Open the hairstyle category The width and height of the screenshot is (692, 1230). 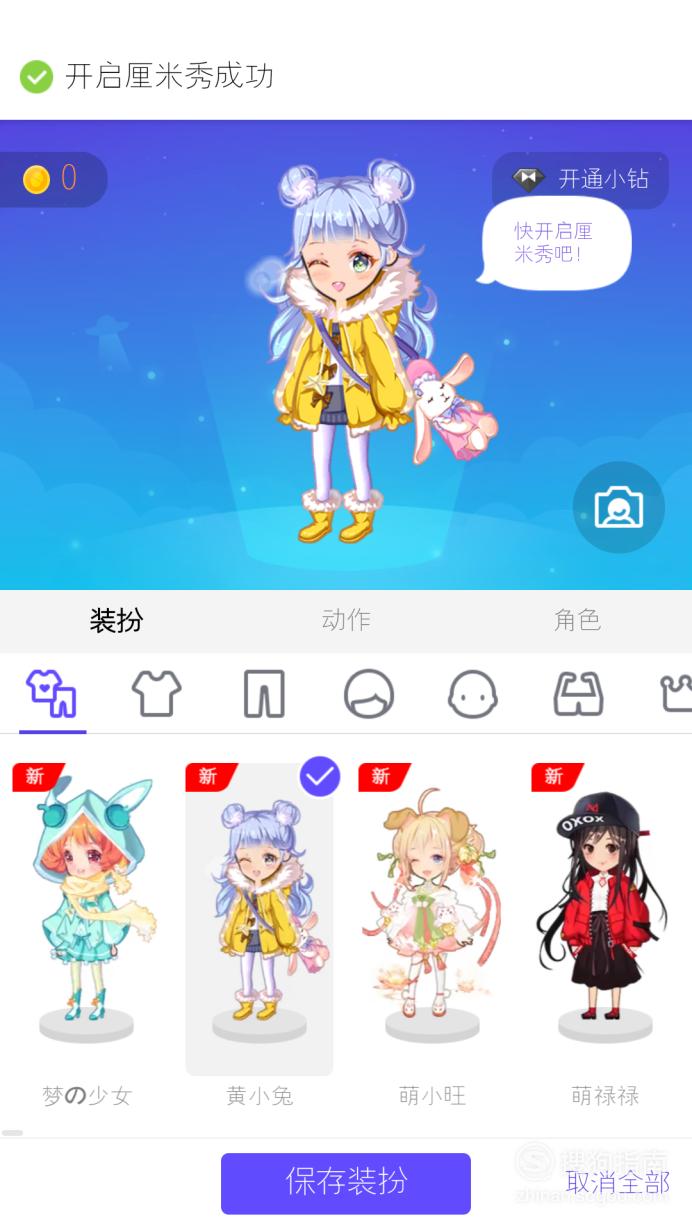click(369, 693)
